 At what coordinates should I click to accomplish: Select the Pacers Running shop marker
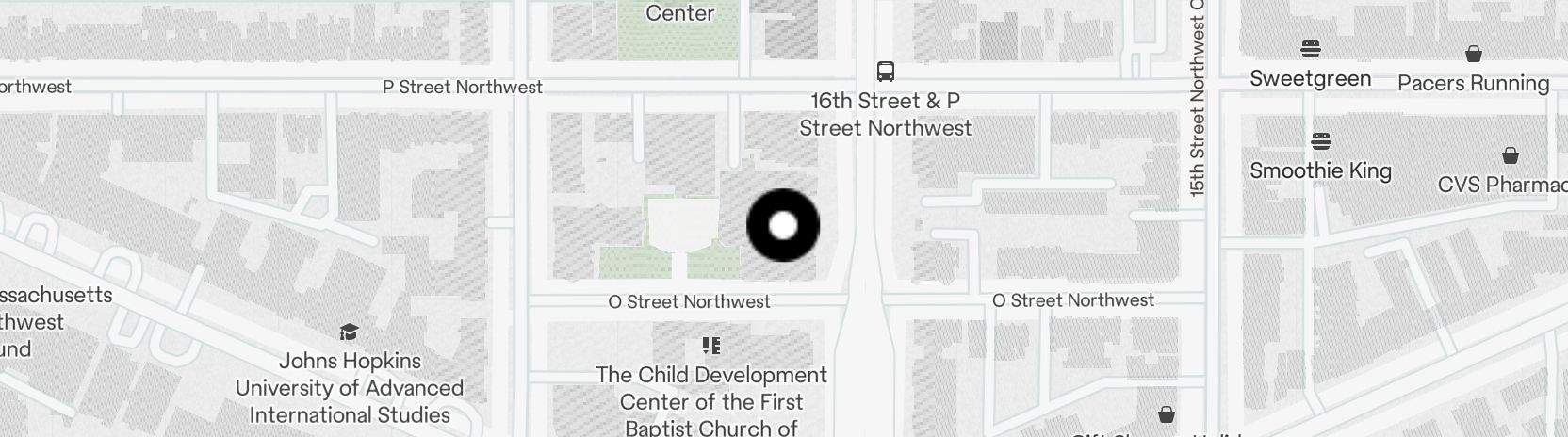pyautogui.click(x=1473, y=55)
